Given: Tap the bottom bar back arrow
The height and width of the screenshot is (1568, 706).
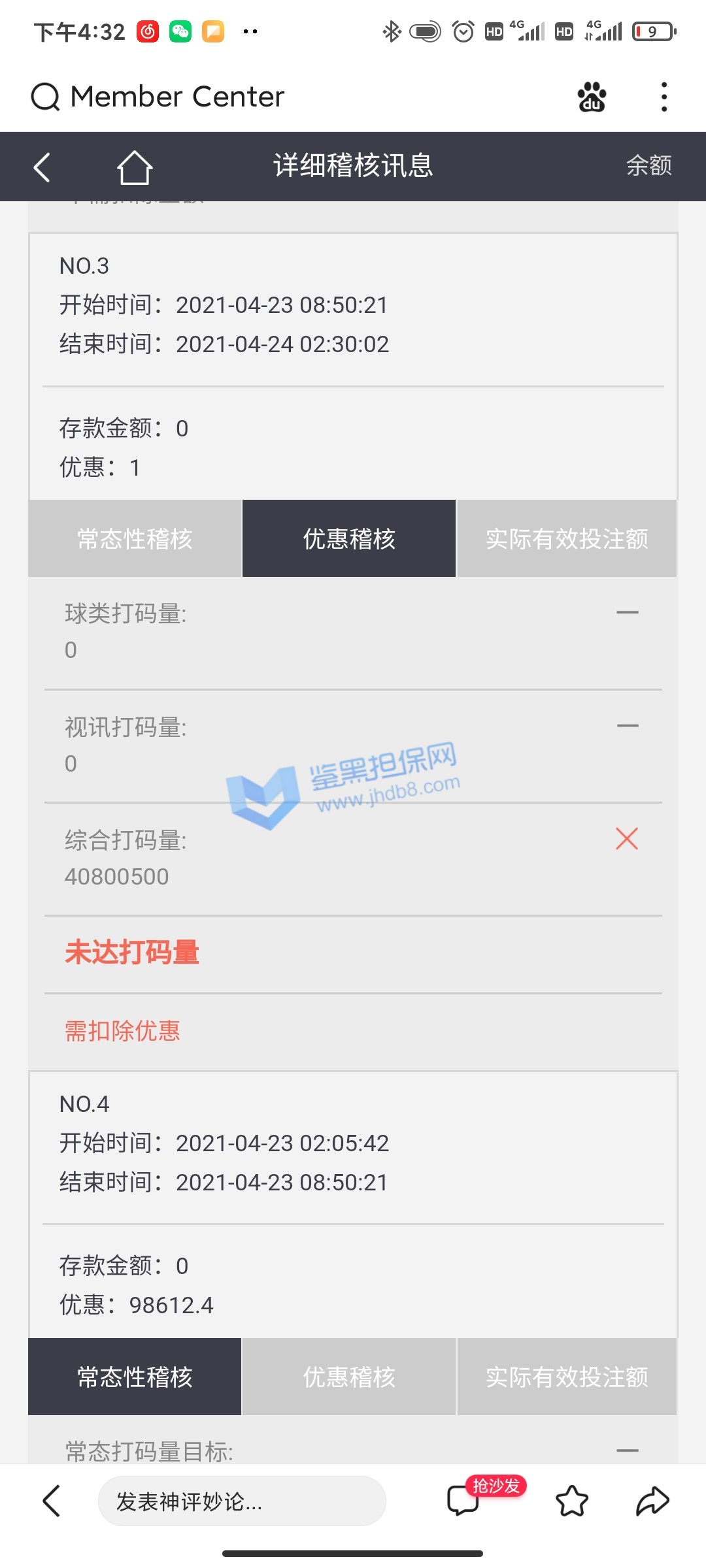Looking at the screenshot, I should coord(52,1501).
